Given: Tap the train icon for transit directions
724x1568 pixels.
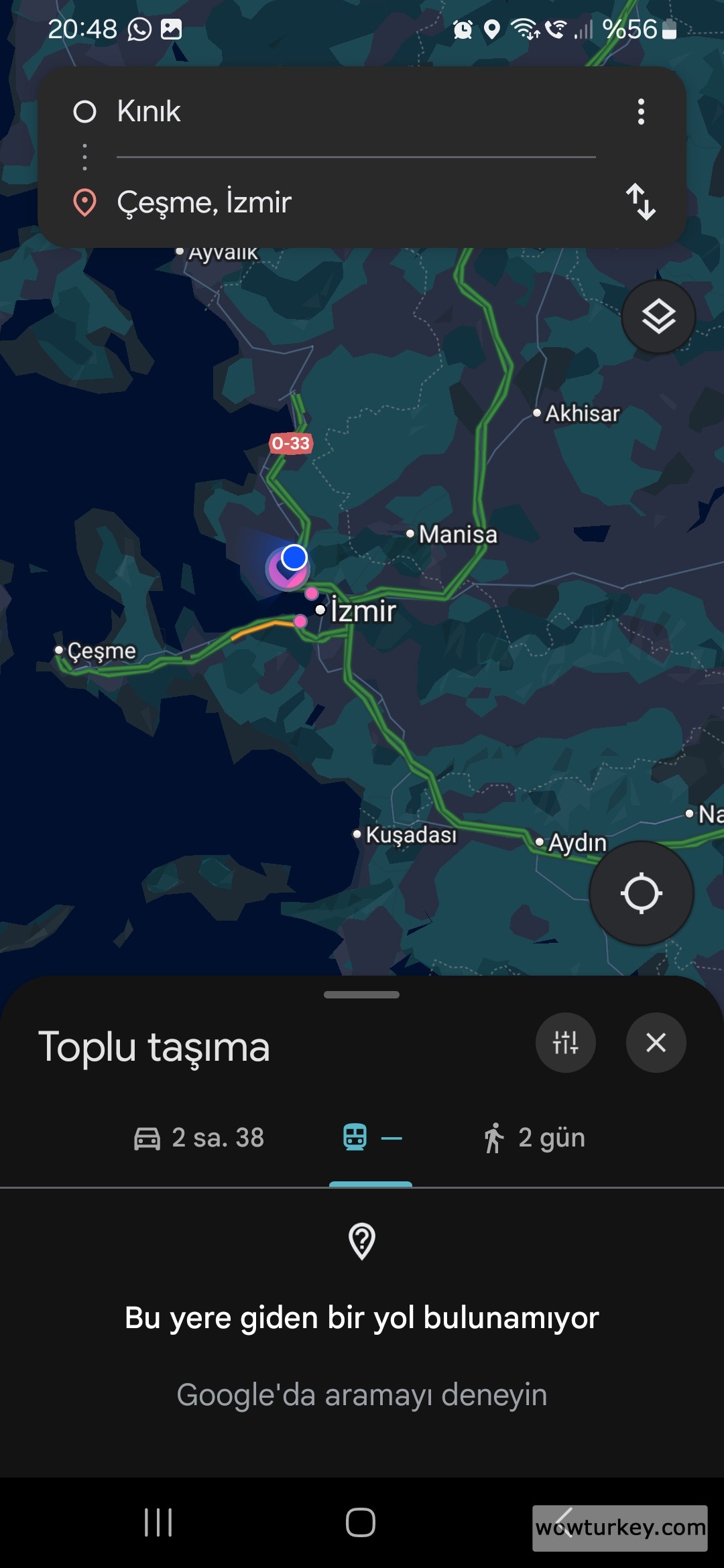Looking at the screenshot, I should 356,1138.
